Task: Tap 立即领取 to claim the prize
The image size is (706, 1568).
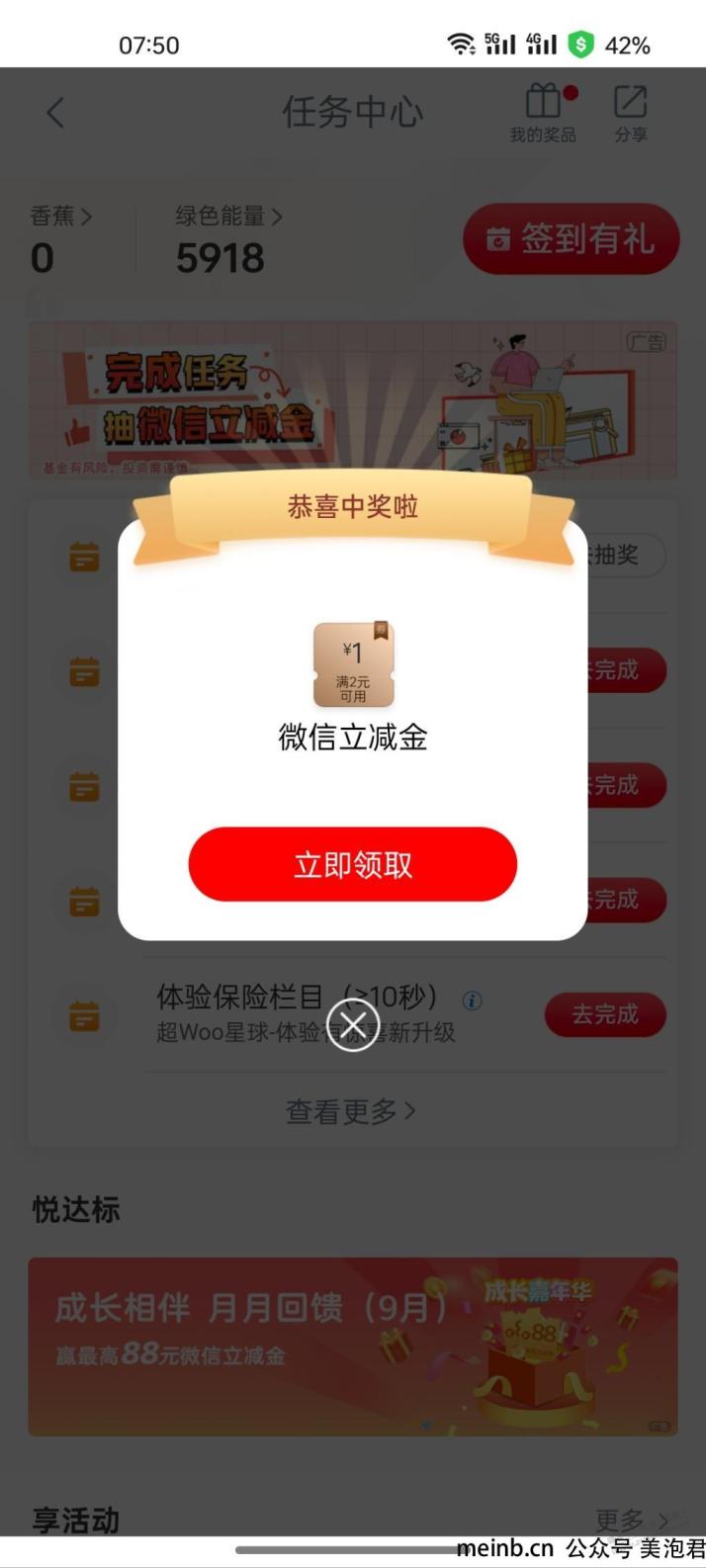Action: click(352, 864)
